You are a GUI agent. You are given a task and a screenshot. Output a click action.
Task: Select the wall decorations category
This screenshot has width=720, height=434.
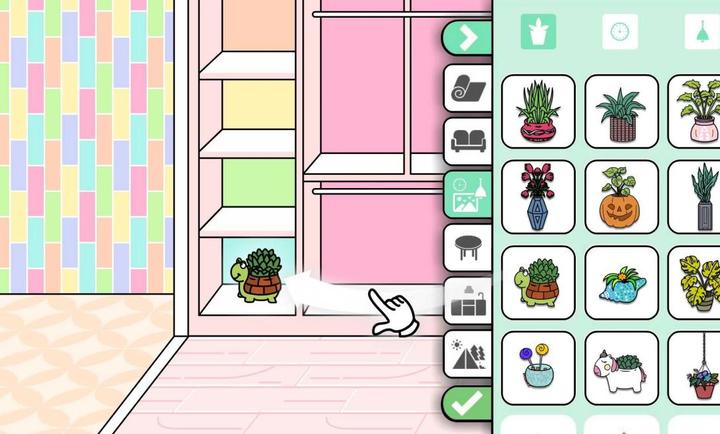click(468, 194)
